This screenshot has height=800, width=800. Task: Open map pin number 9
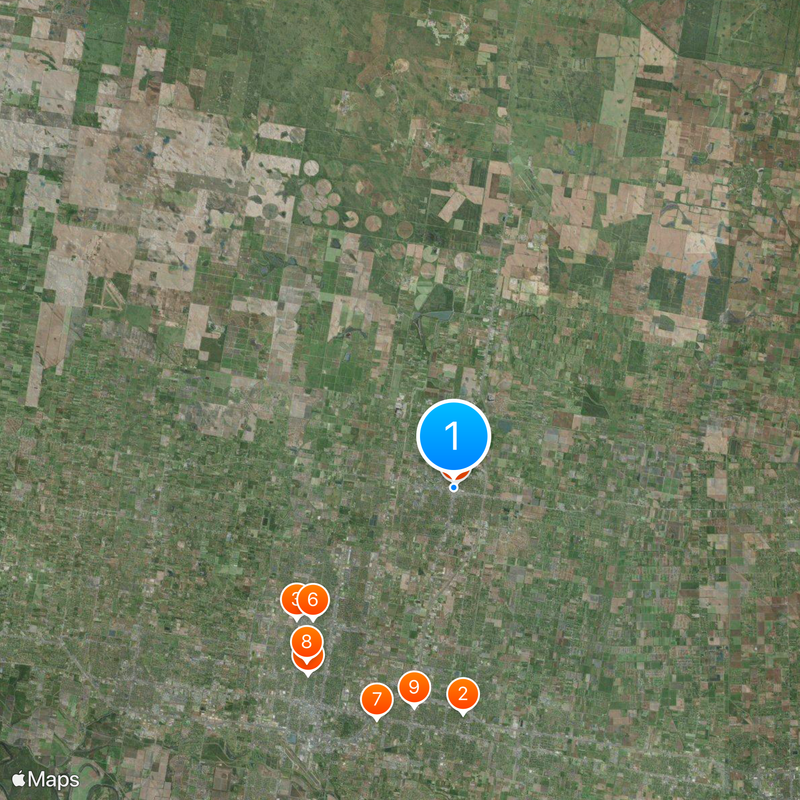pyautogui.click(x=414, y=687)
